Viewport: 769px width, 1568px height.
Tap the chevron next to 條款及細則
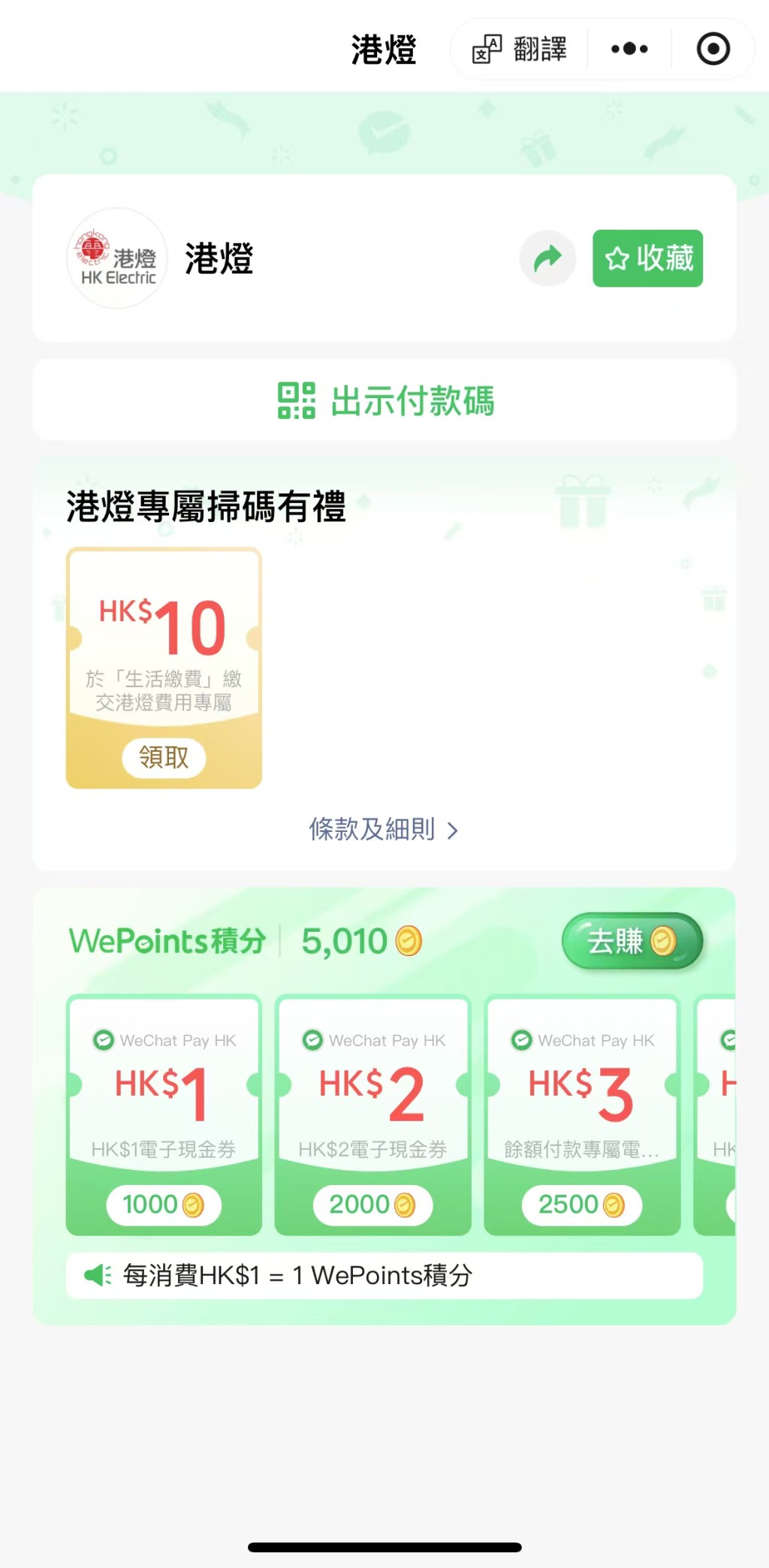click(453, 830)
